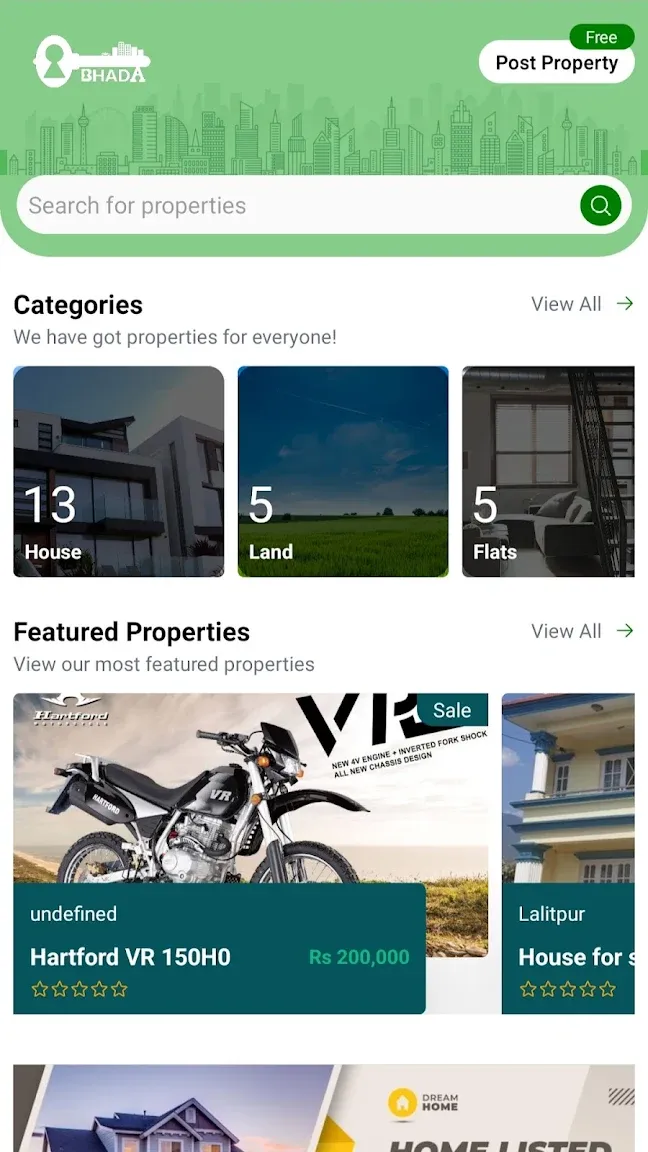Open the Flats category
Image resolution: width=648 pixels, height=1152 pixels.
coord(548,472)
